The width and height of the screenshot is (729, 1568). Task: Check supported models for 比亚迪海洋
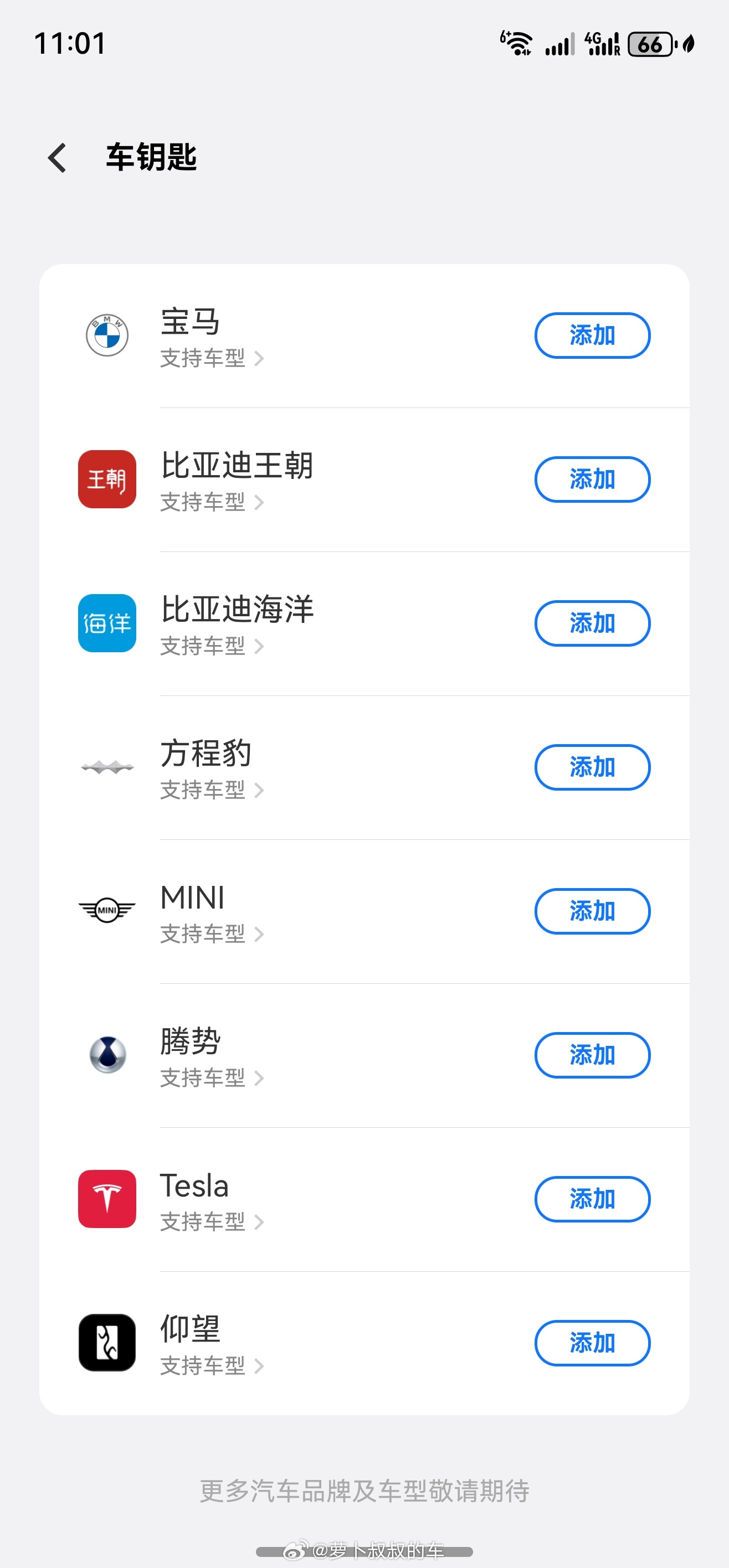(212, 647)
